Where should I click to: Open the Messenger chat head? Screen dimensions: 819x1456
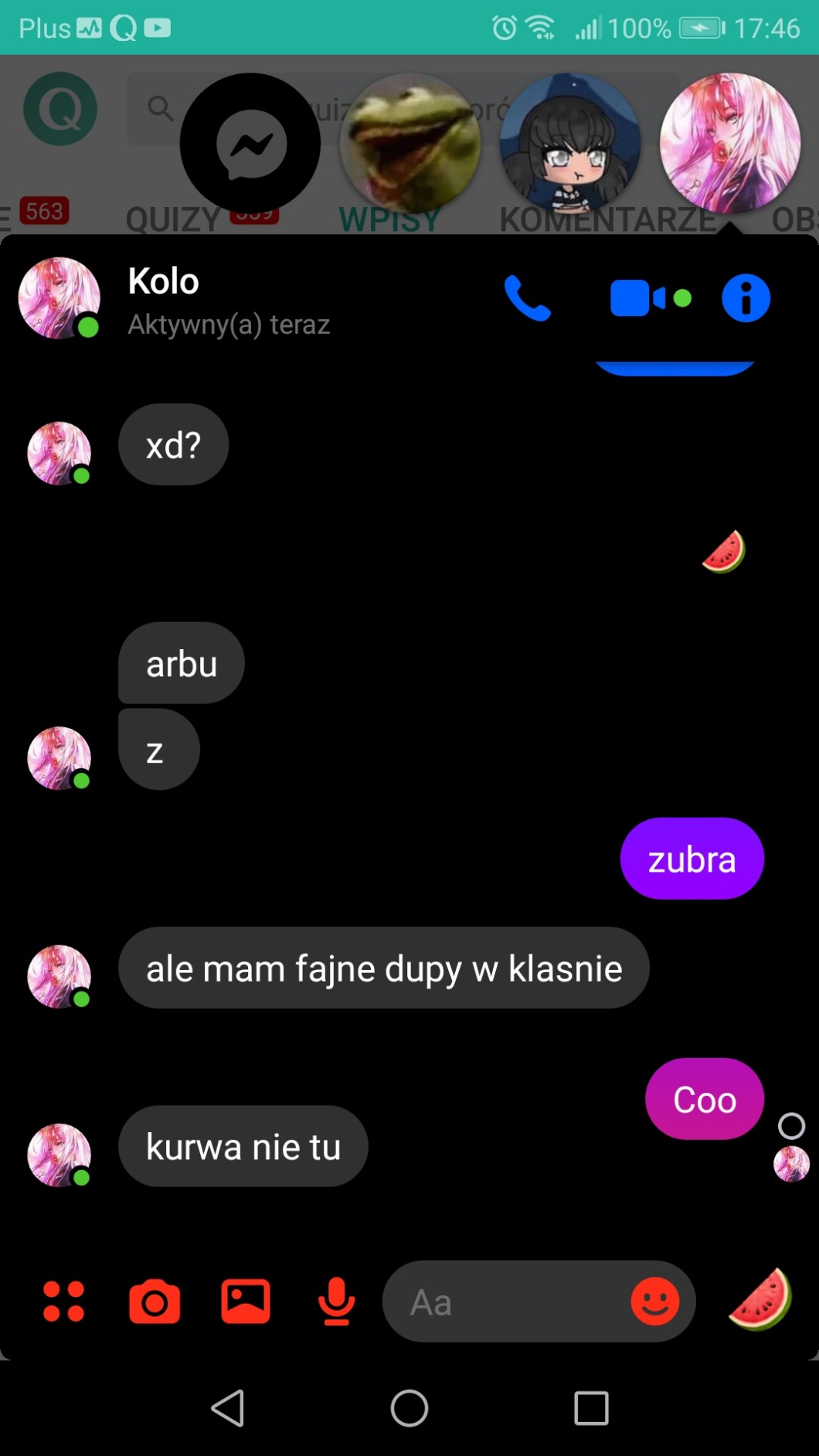[250, 144]
